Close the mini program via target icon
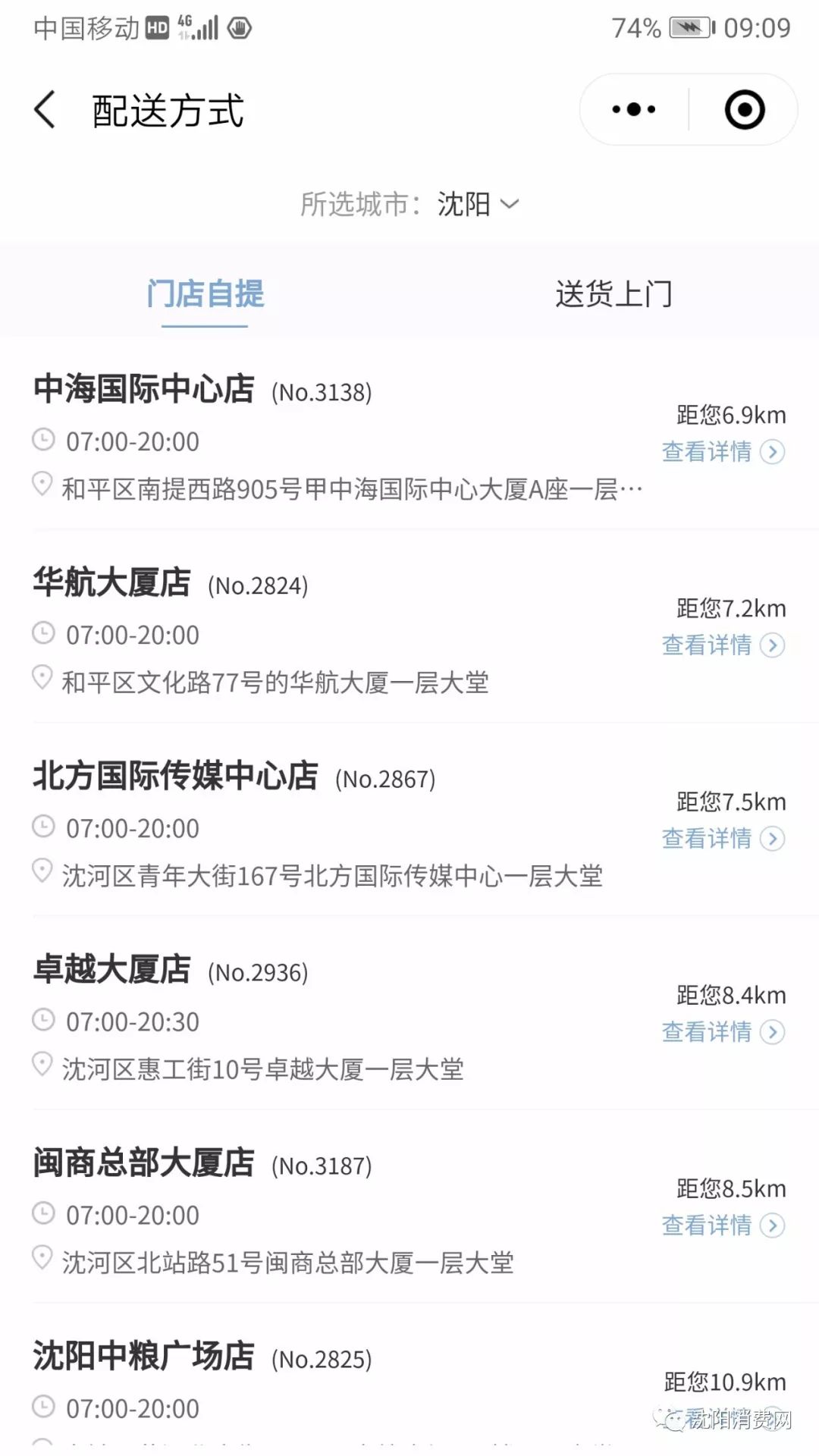Screen dimensions: 819x1456 pyautogui.click(x=745, y=110)
